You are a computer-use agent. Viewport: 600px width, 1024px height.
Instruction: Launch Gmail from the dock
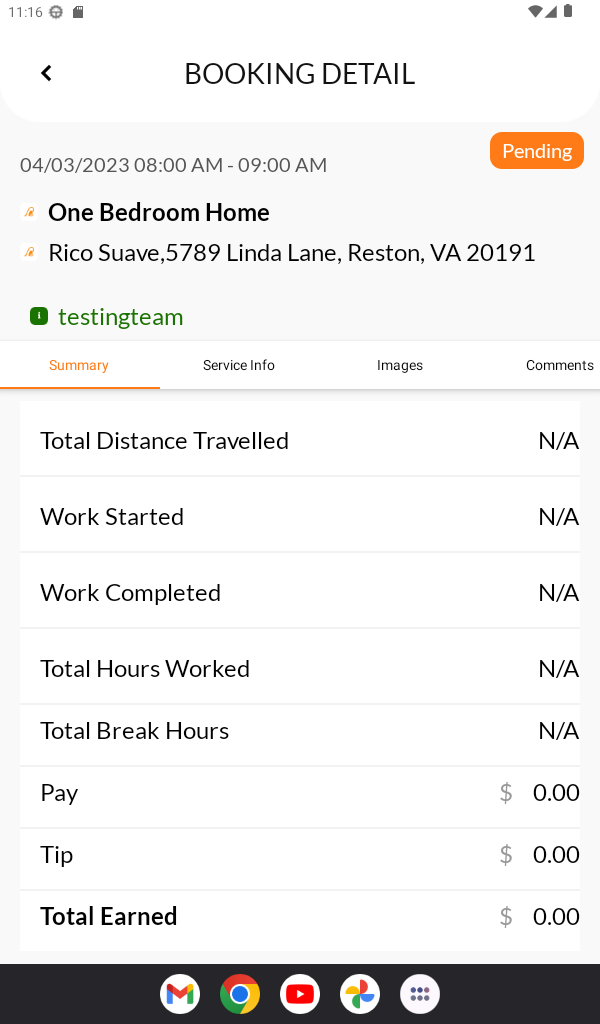(180, 994)
